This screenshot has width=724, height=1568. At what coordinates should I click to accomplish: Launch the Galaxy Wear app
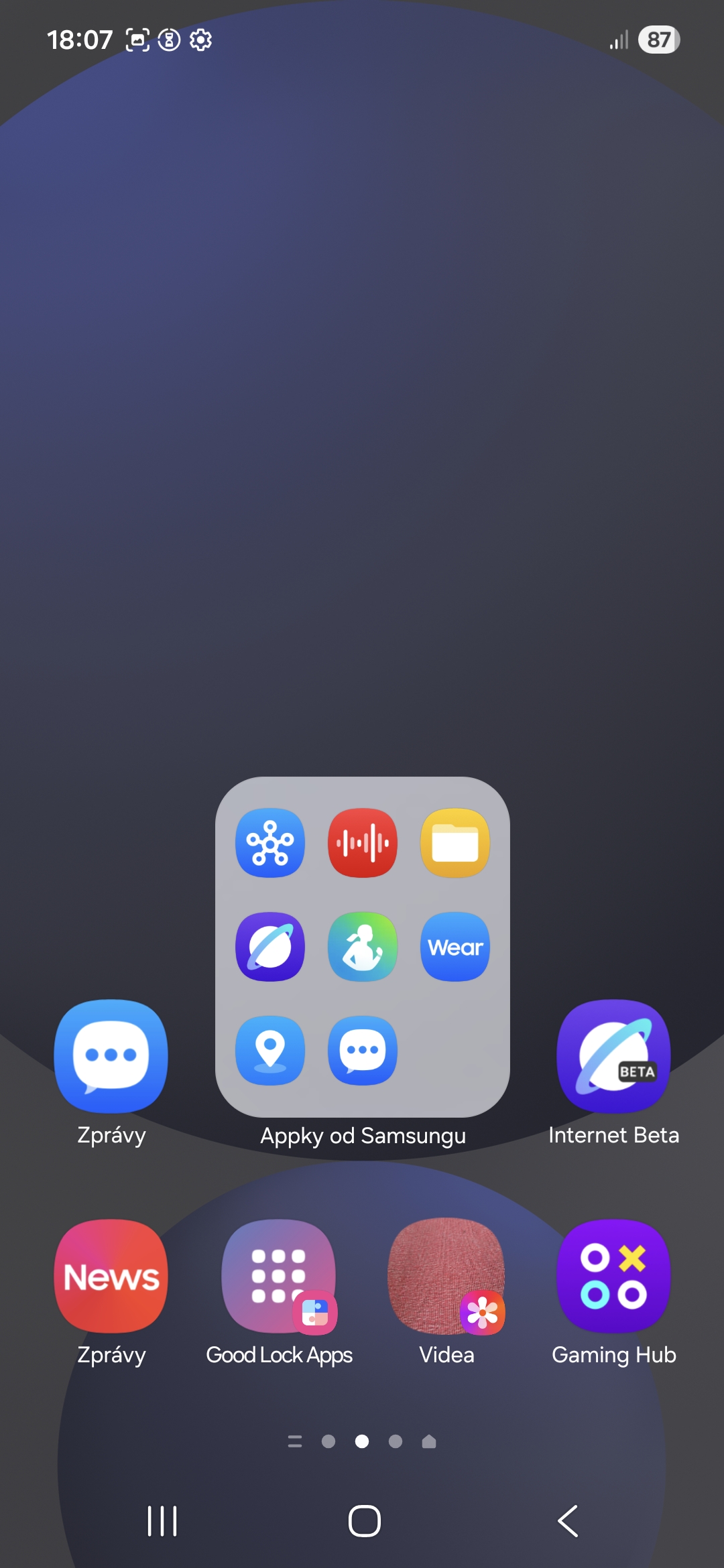[455, 947]
